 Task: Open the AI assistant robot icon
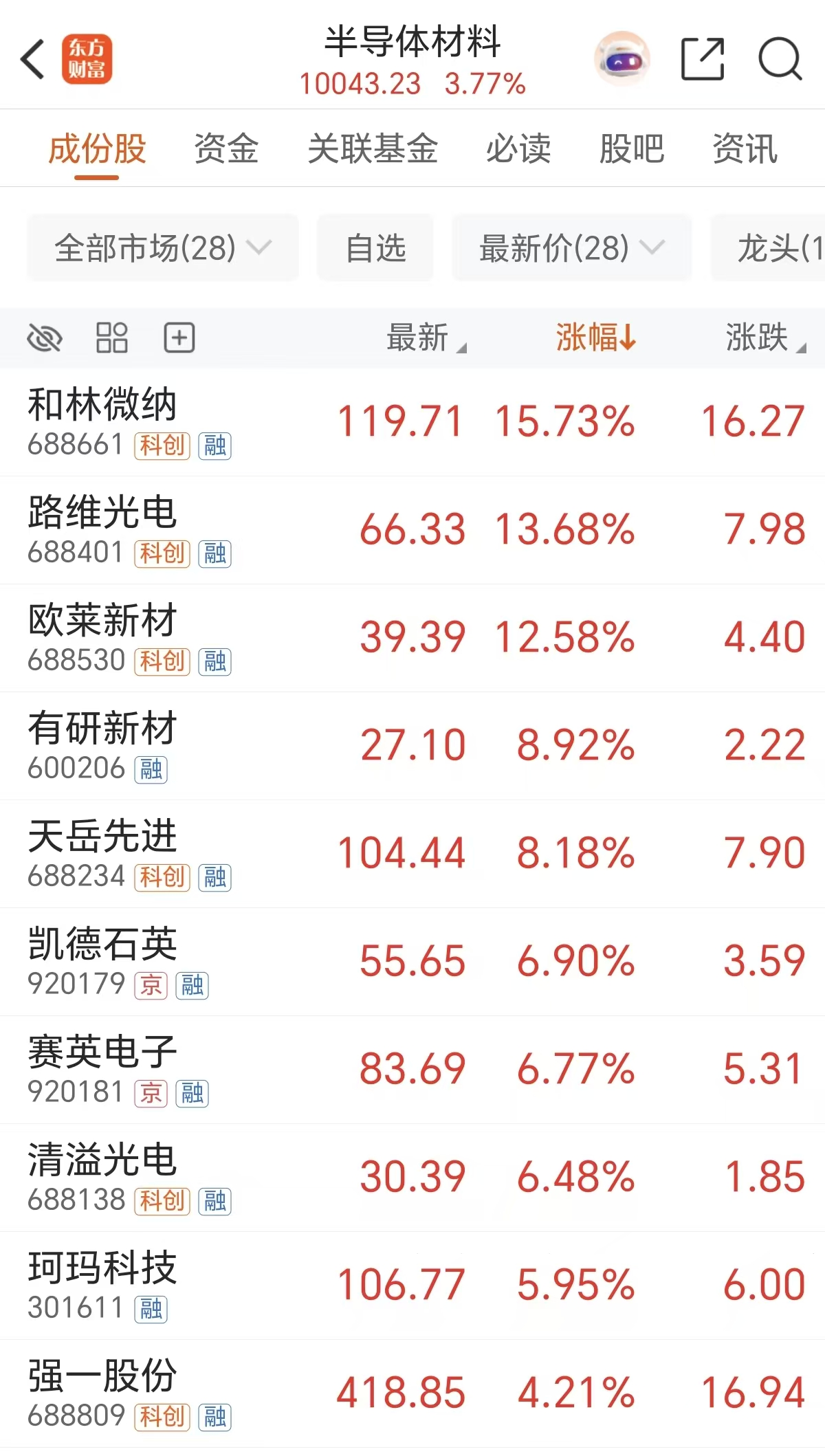click(x=621, y=59)
